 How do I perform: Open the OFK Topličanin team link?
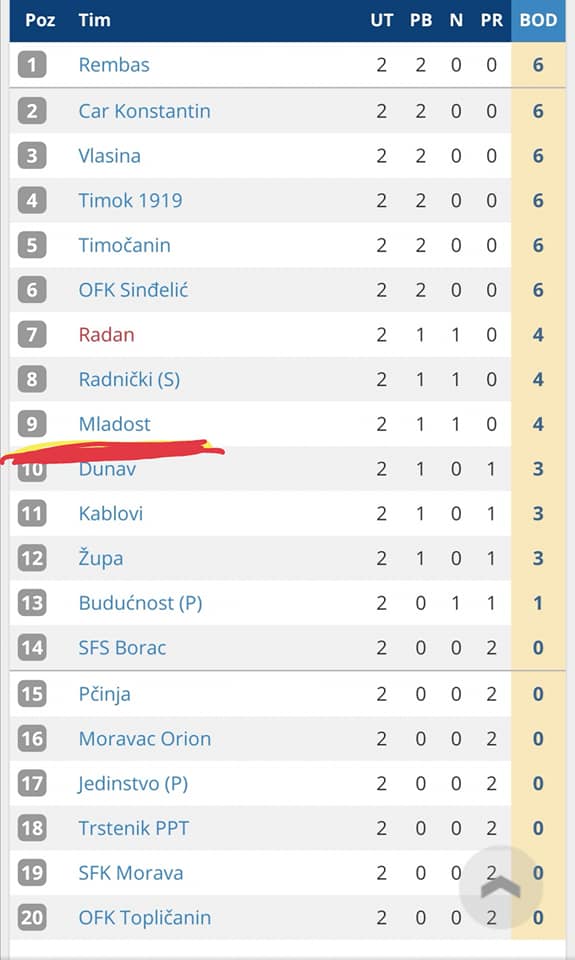pos(145,917)
